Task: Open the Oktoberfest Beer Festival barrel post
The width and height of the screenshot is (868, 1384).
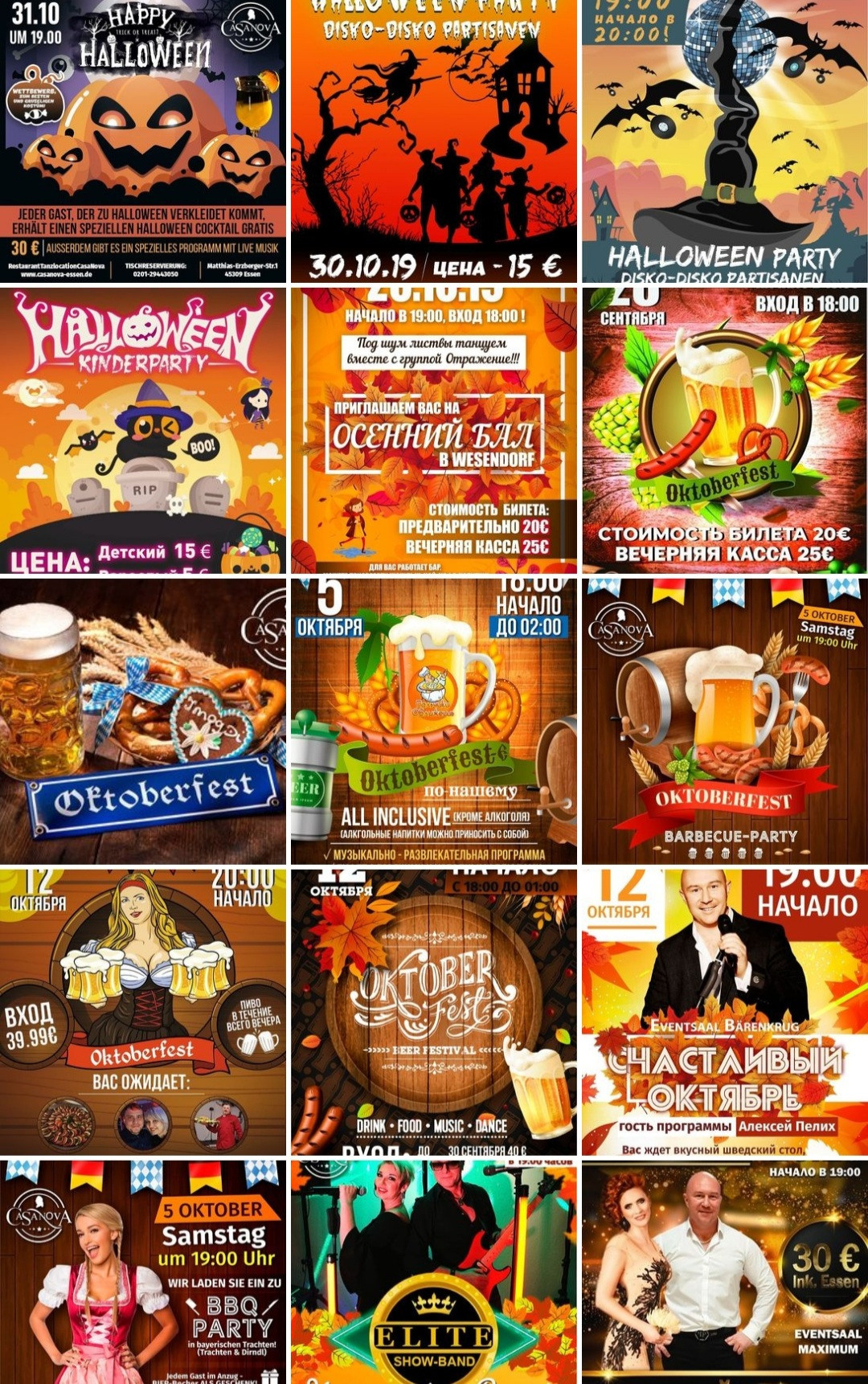Action: (433, 1011)
